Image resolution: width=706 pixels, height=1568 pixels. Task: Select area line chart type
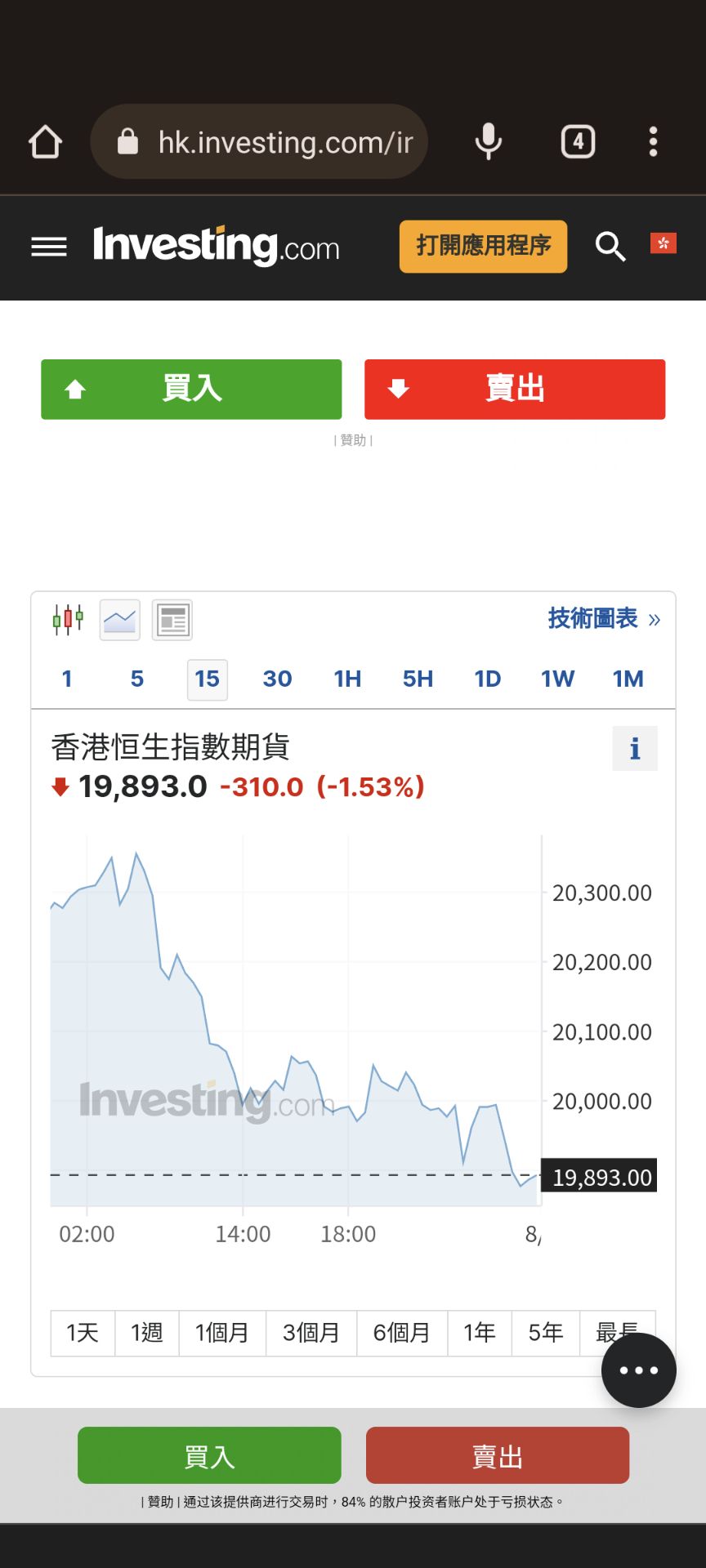point(120,620)
